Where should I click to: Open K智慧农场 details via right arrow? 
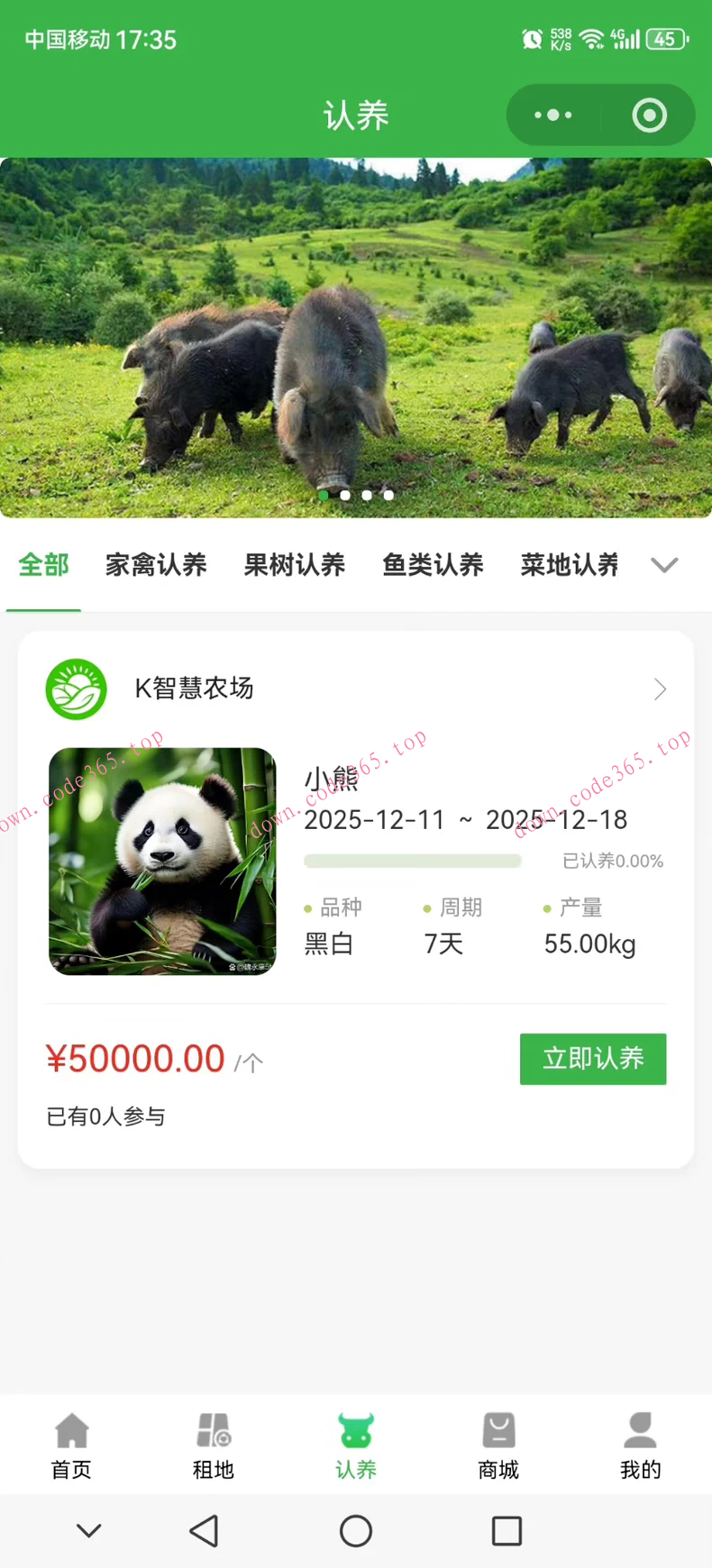point(660,688)
